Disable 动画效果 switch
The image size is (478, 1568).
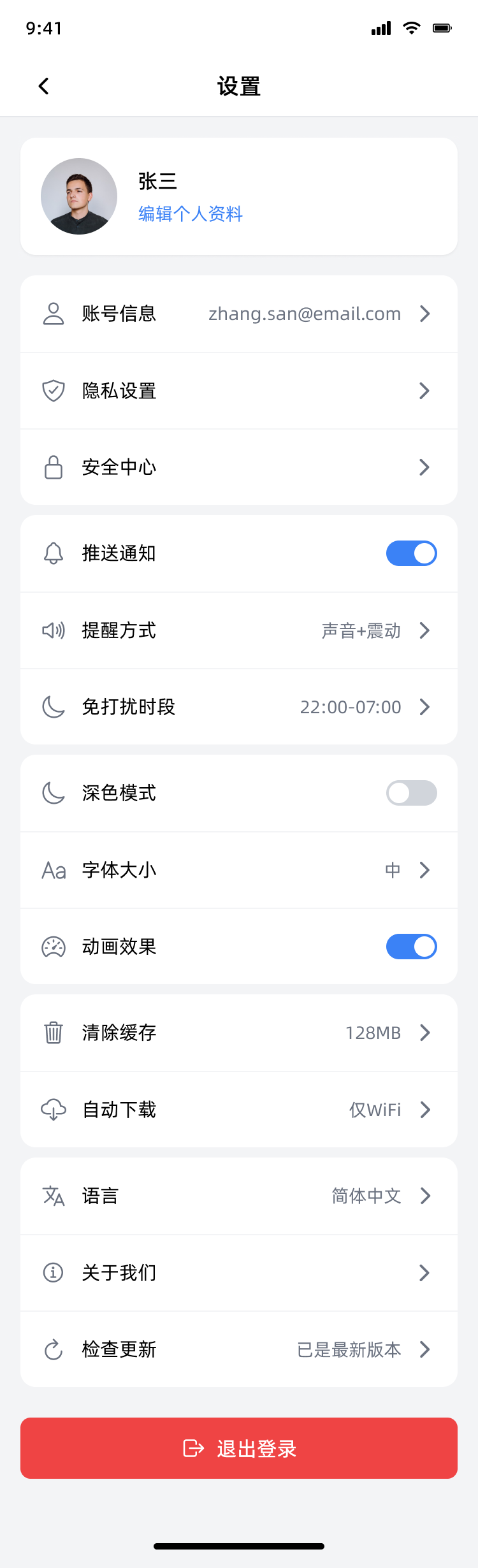pyautogui.click(x=411, y=947)
